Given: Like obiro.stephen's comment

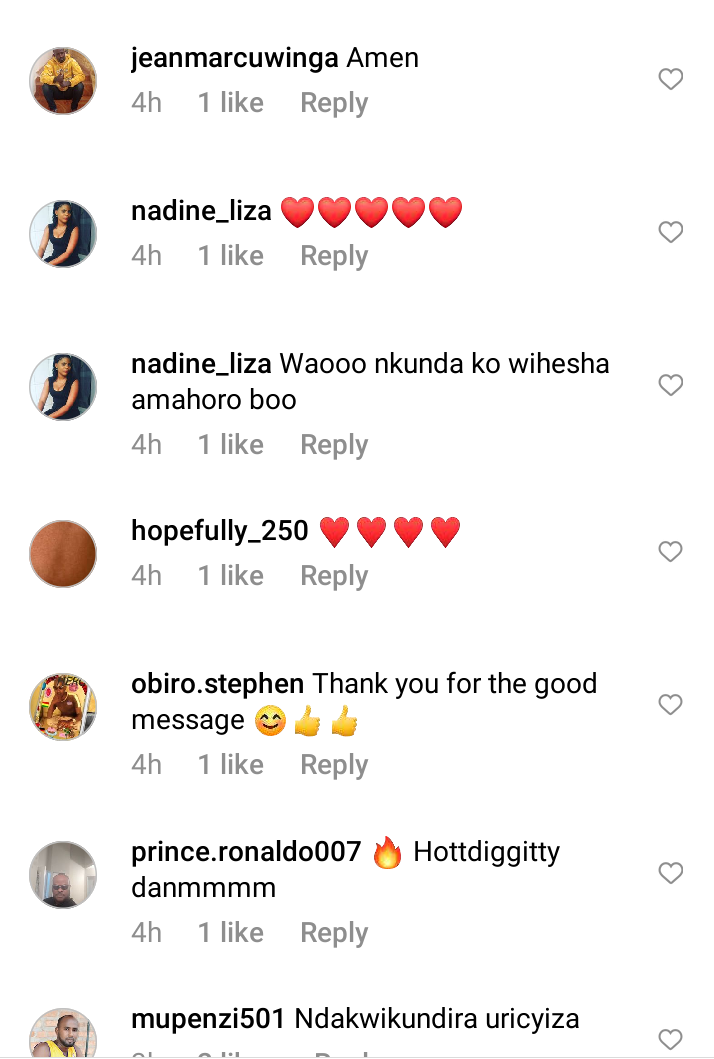Looking at the screenshot, I should point(670,705).
